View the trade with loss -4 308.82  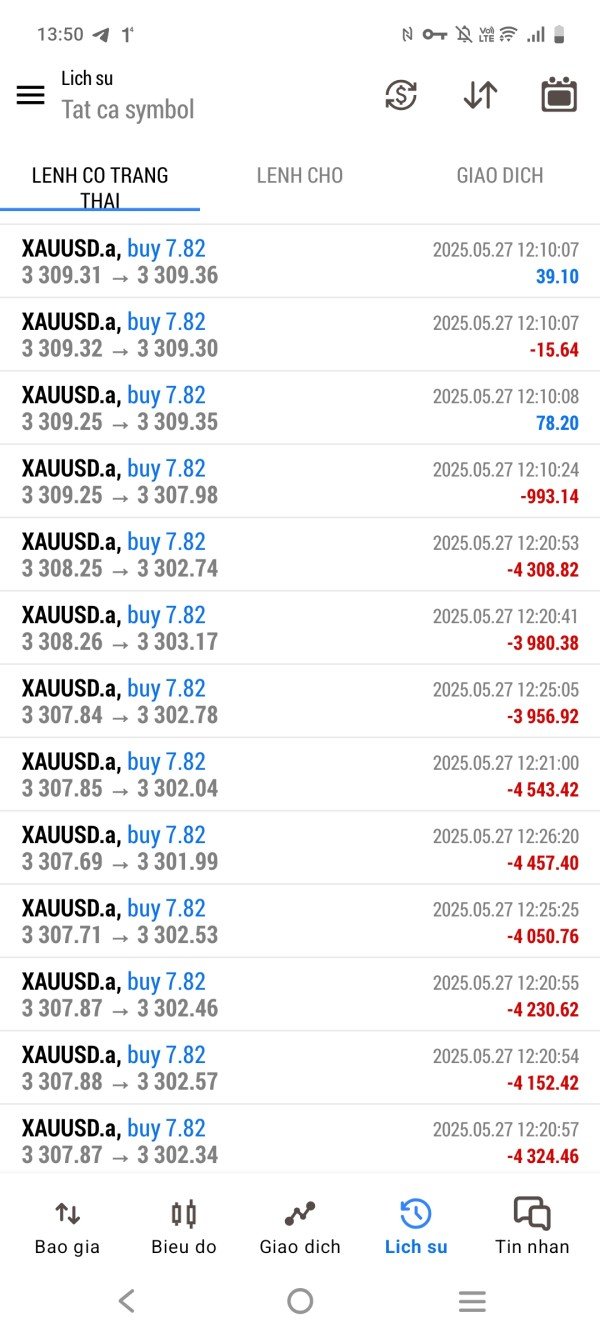(x=300, y=555)
